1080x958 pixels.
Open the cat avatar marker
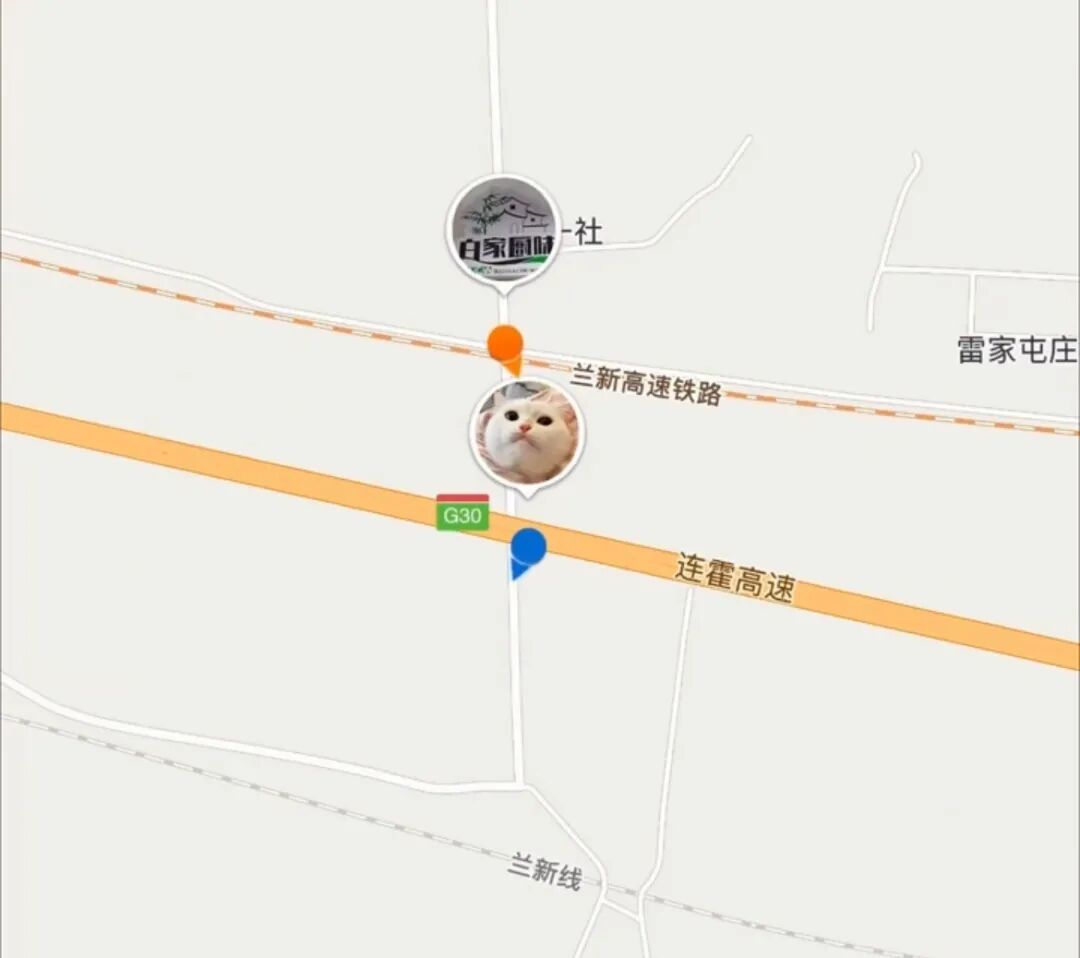(528, 434)
